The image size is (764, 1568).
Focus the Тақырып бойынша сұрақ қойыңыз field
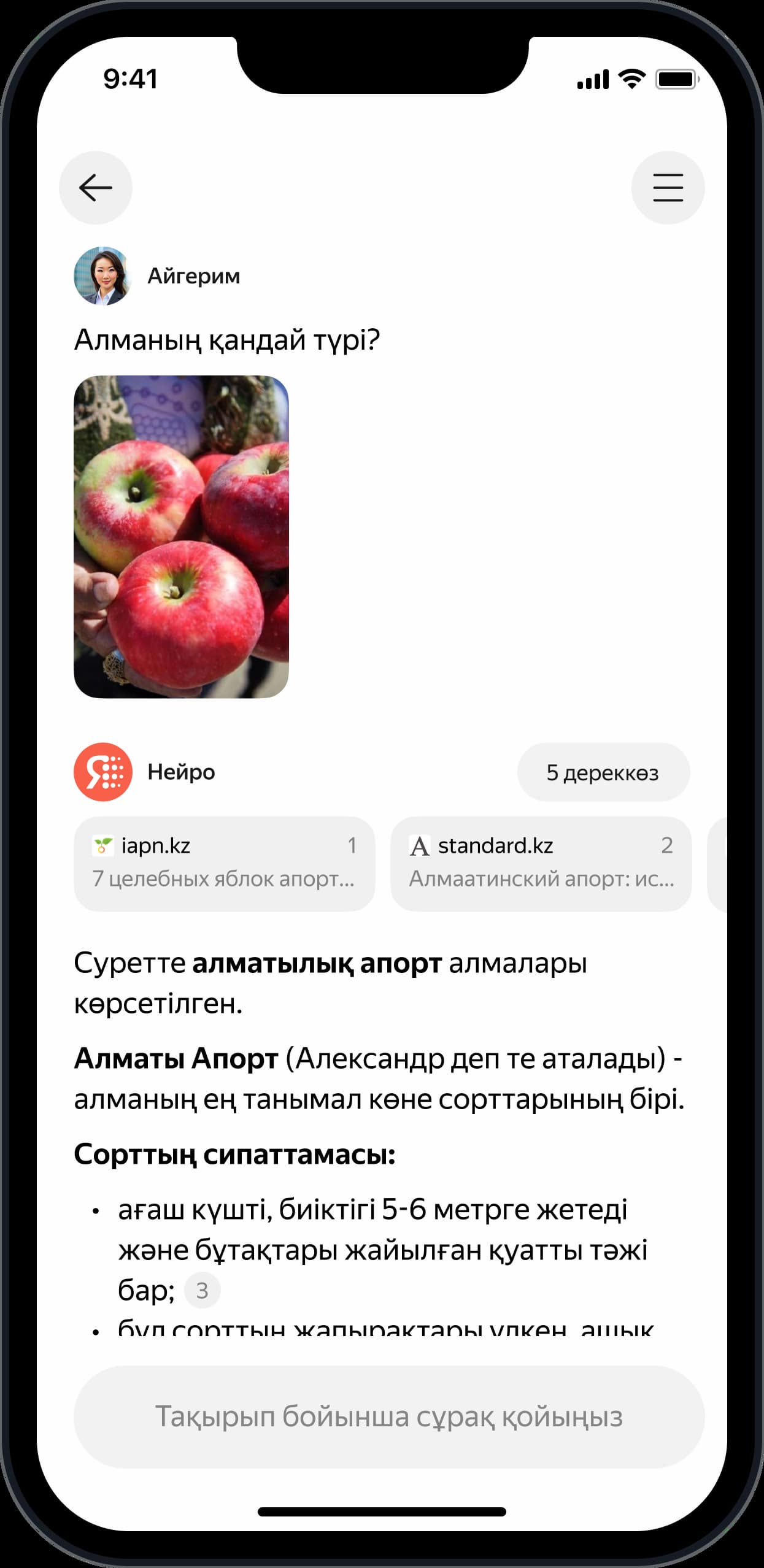click(x=388, y=1416)
